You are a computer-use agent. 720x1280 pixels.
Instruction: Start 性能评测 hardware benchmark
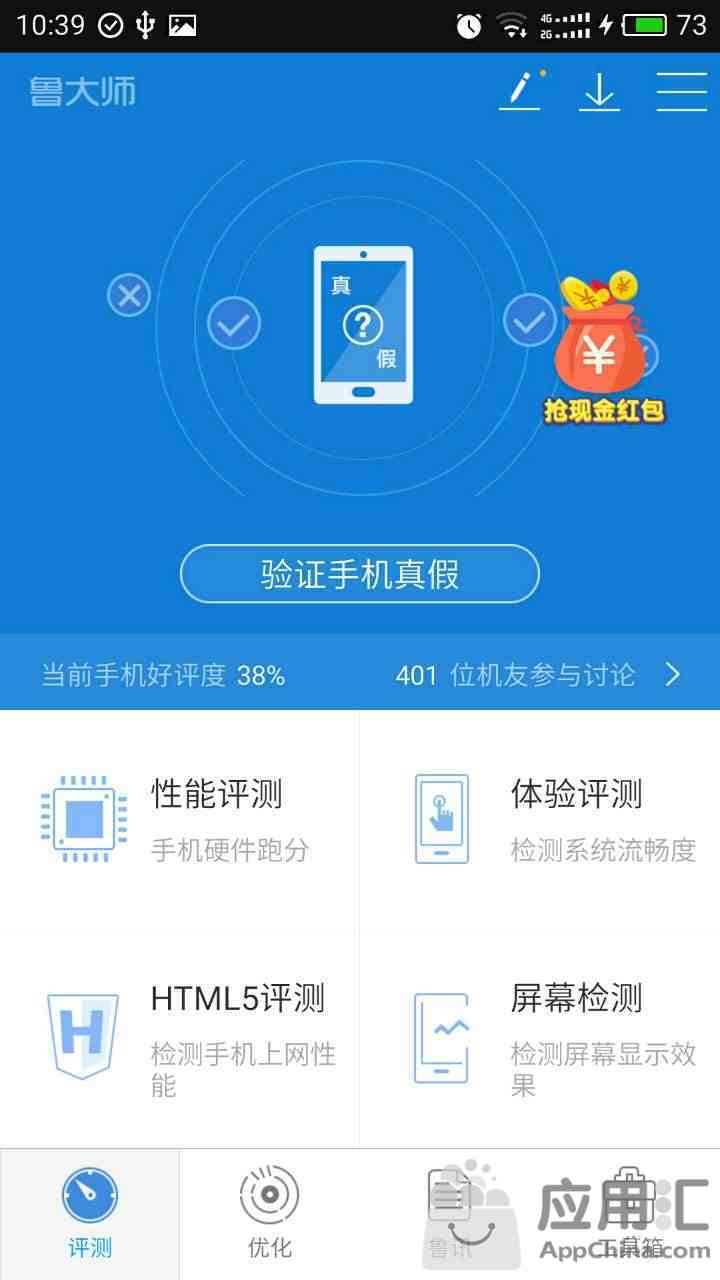point(180,820)
